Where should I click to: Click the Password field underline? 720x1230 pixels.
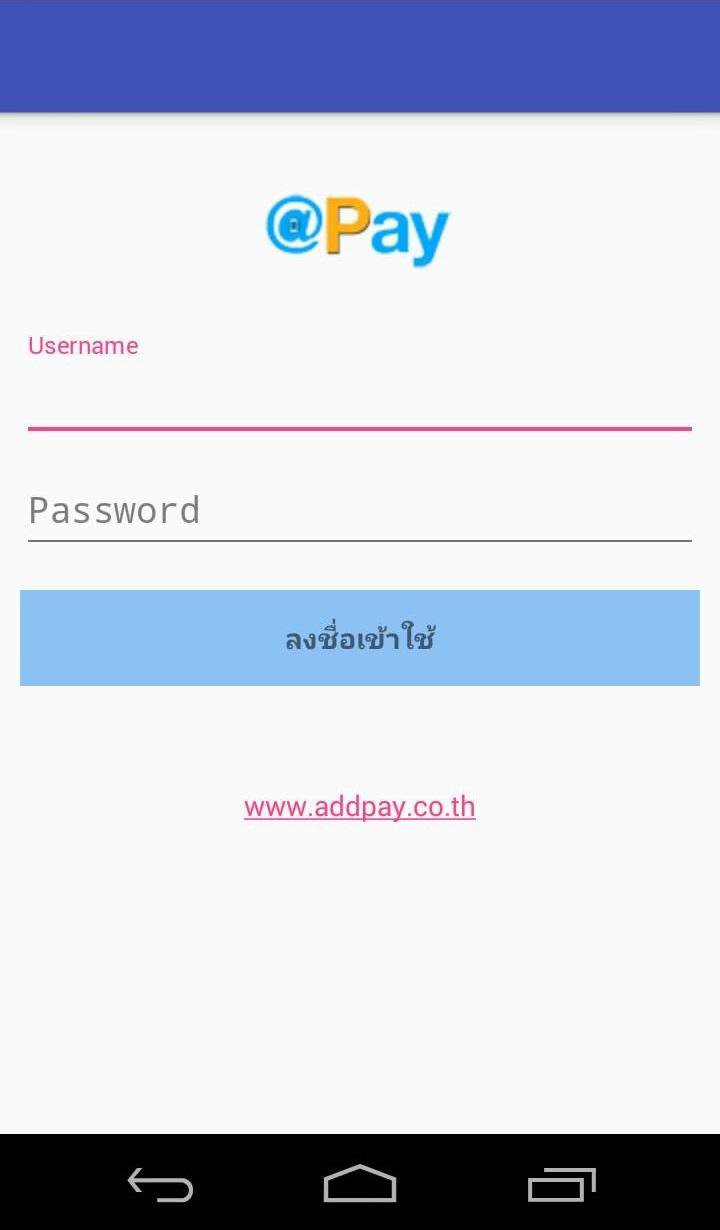pos(360,543)
